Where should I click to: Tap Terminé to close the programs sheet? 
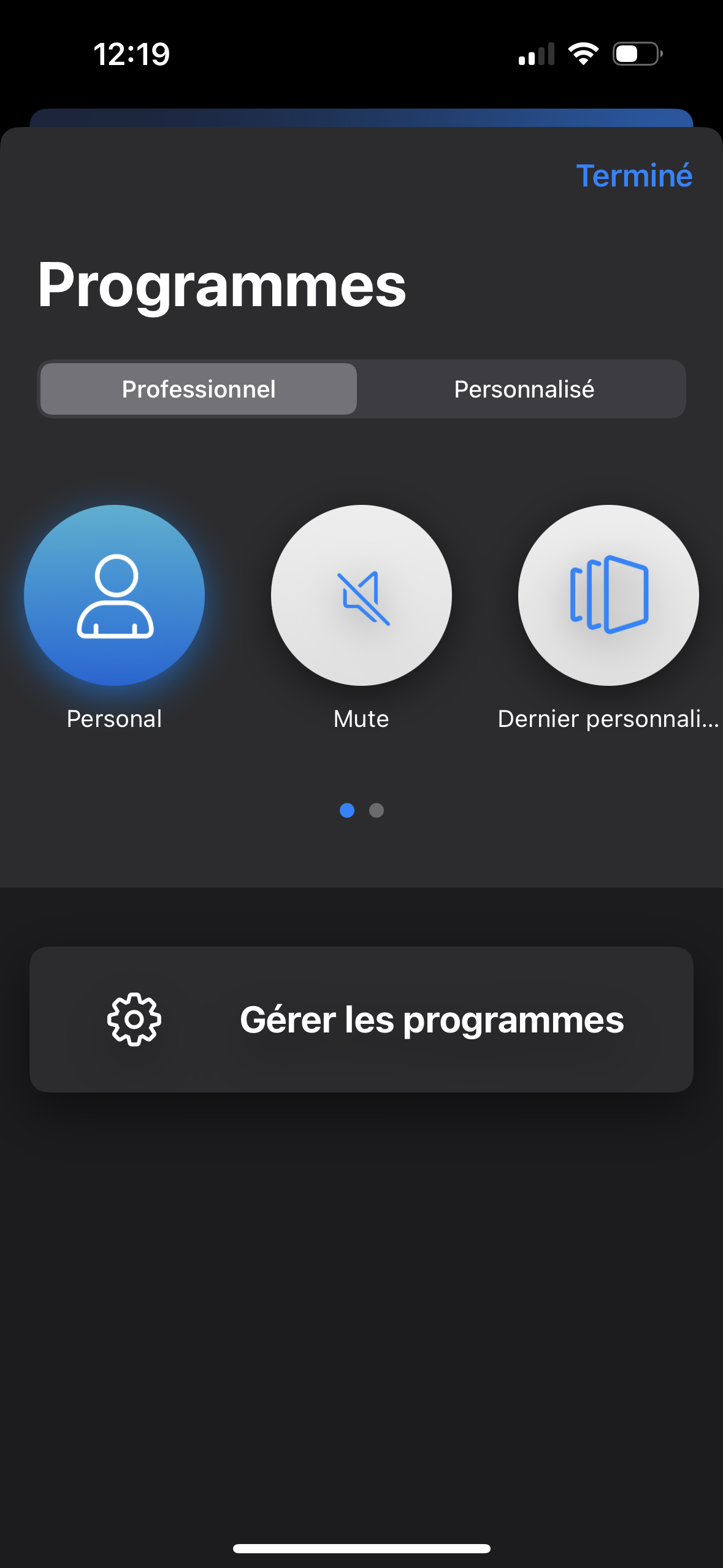point(633,176)
